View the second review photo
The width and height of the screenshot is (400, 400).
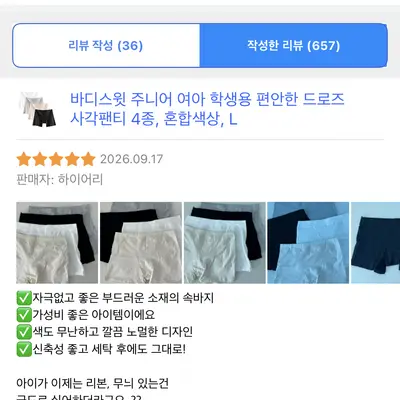(141, 243)
